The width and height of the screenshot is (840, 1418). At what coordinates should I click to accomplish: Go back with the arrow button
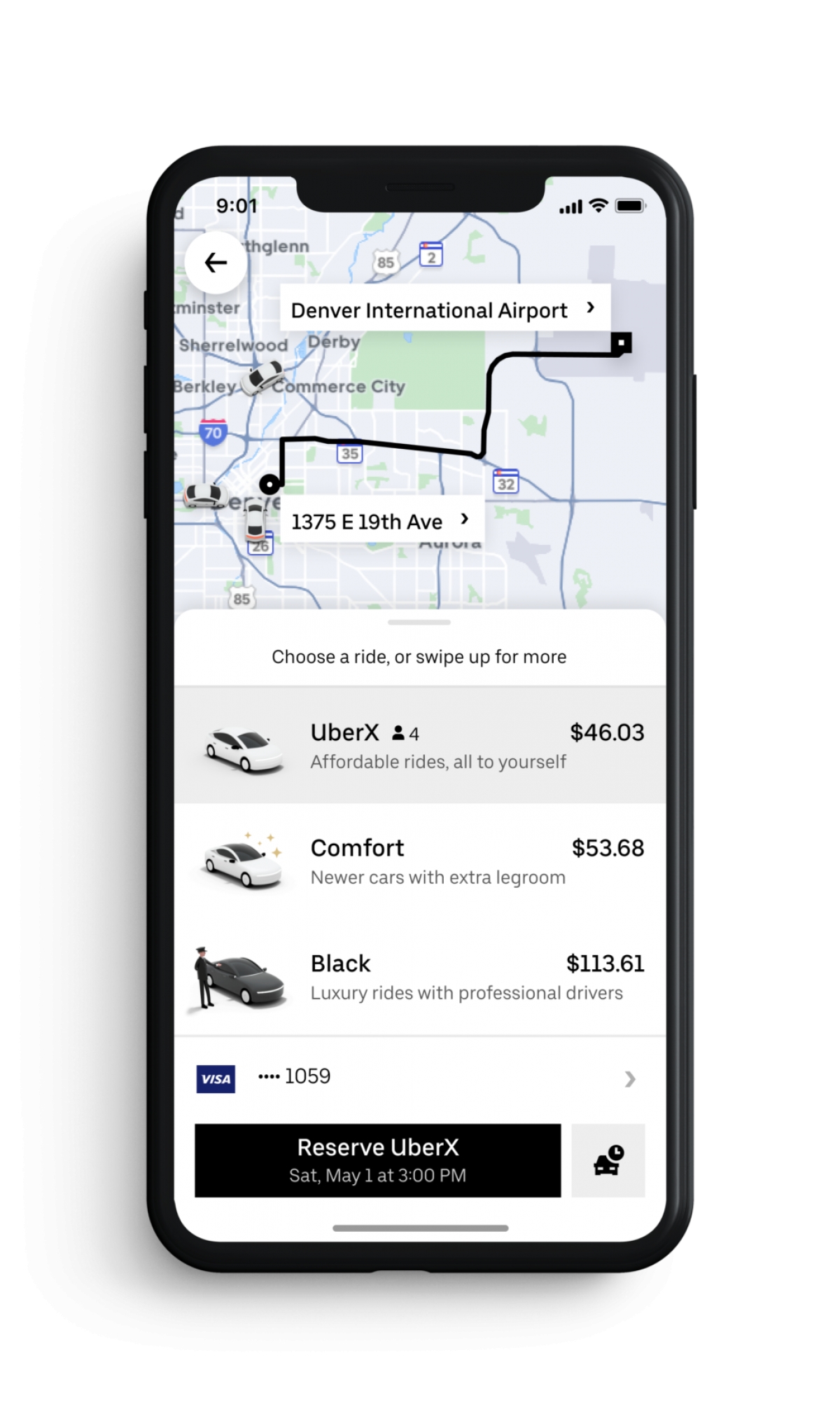tap(216, 263)
